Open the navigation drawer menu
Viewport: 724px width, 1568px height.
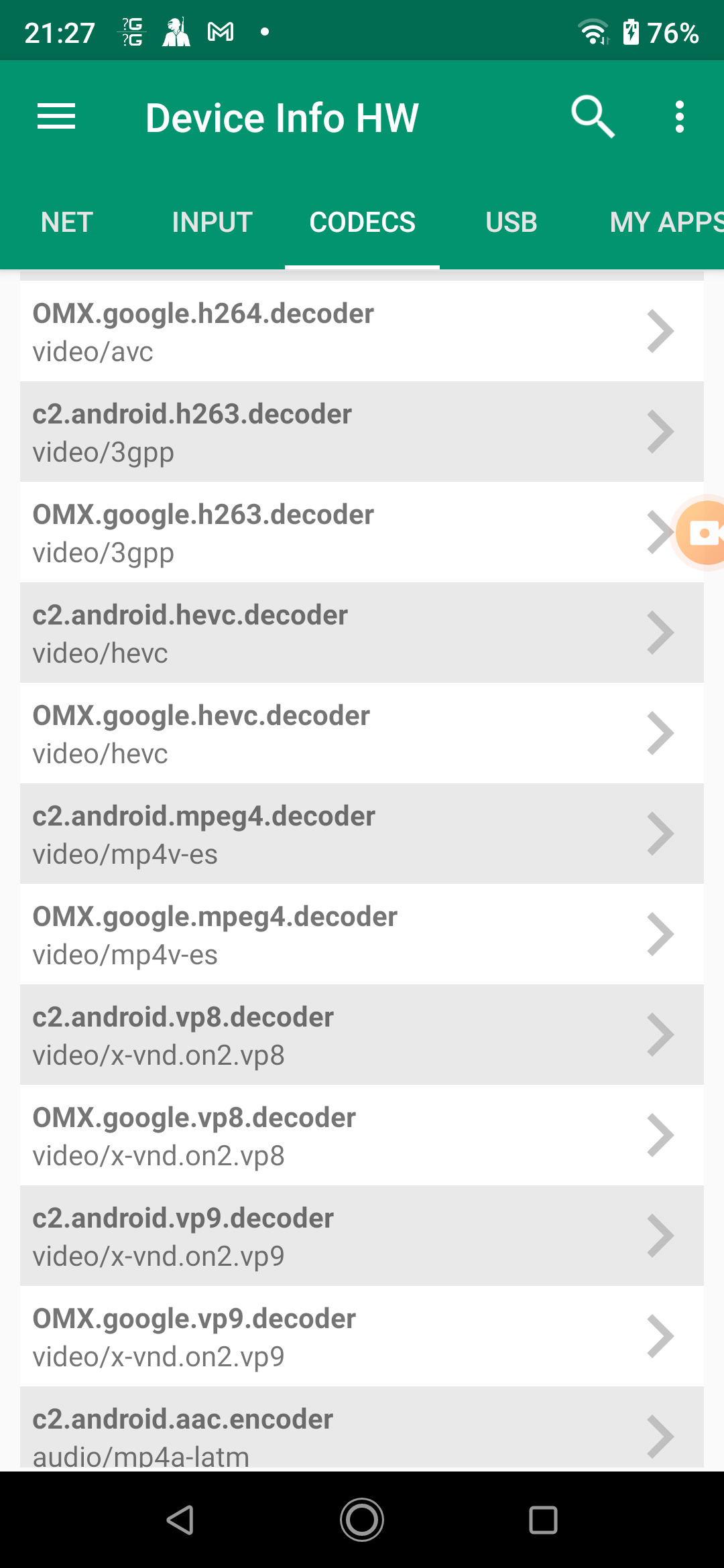click(x=56, y=117)
